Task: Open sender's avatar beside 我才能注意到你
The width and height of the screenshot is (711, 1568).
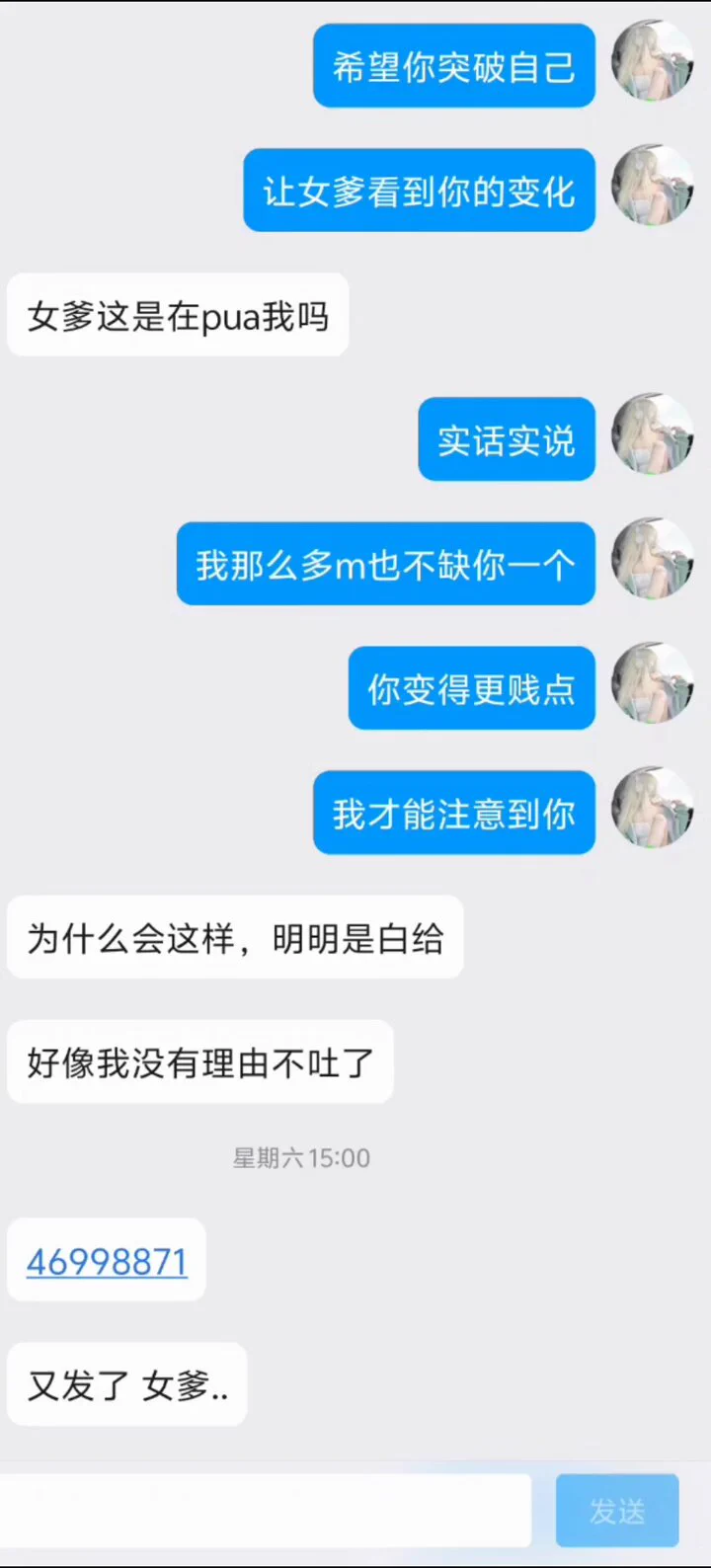Action: (x=653, y=809)
